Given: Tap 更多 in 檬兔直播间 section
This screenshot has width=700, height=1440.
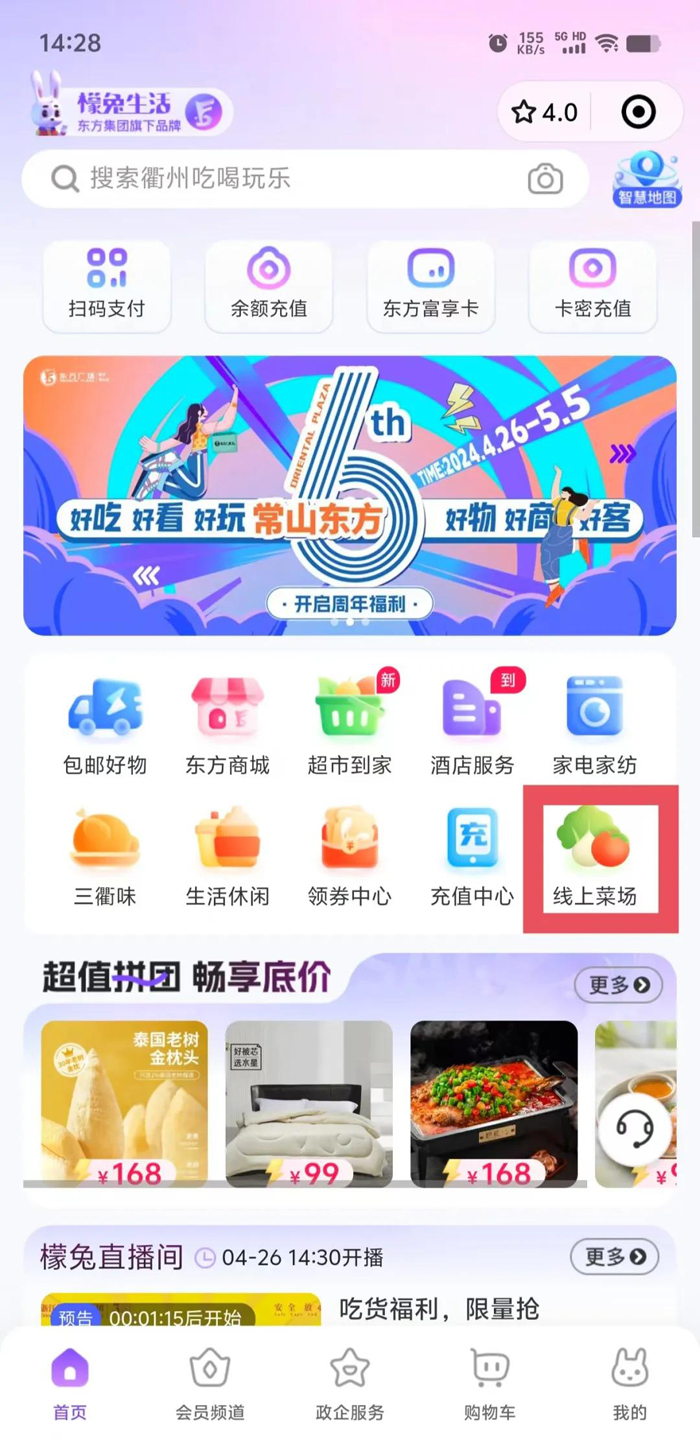Looking at the screenshot, I should coord(614,1256).
